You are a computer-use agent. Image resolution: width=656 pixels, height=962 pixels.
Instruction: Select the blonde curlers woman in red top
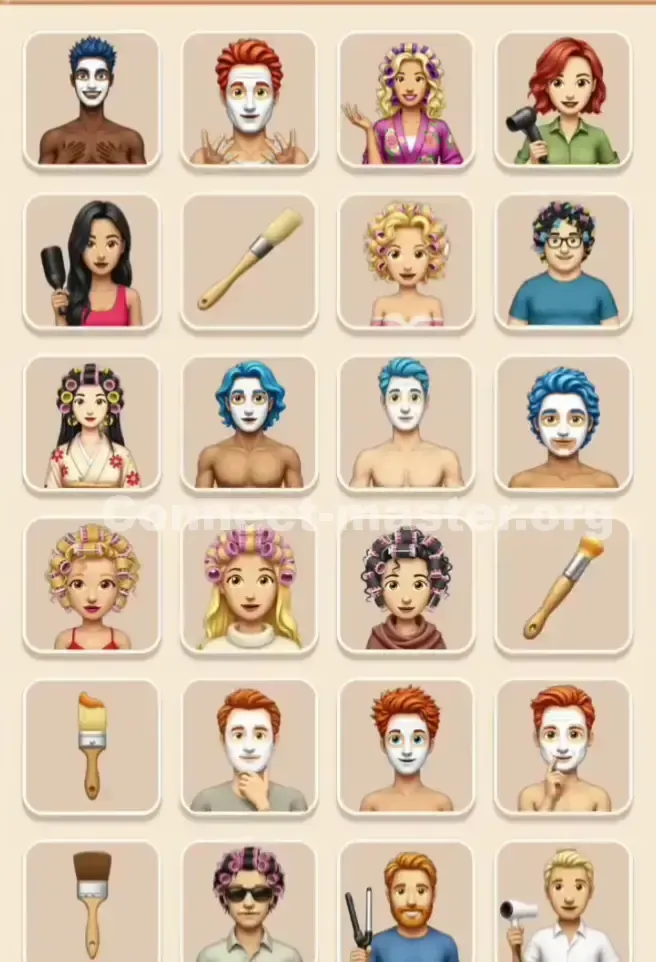click(92, 586)
